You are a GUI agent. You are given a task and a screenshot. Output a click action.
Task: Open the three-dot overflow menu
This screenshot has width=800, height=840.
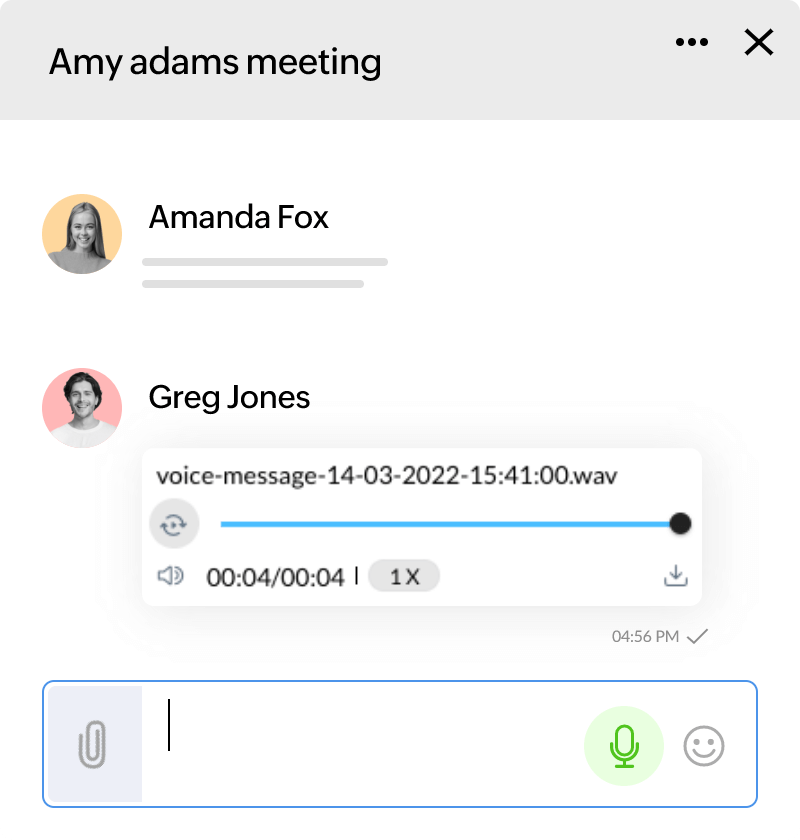(692, 42)
